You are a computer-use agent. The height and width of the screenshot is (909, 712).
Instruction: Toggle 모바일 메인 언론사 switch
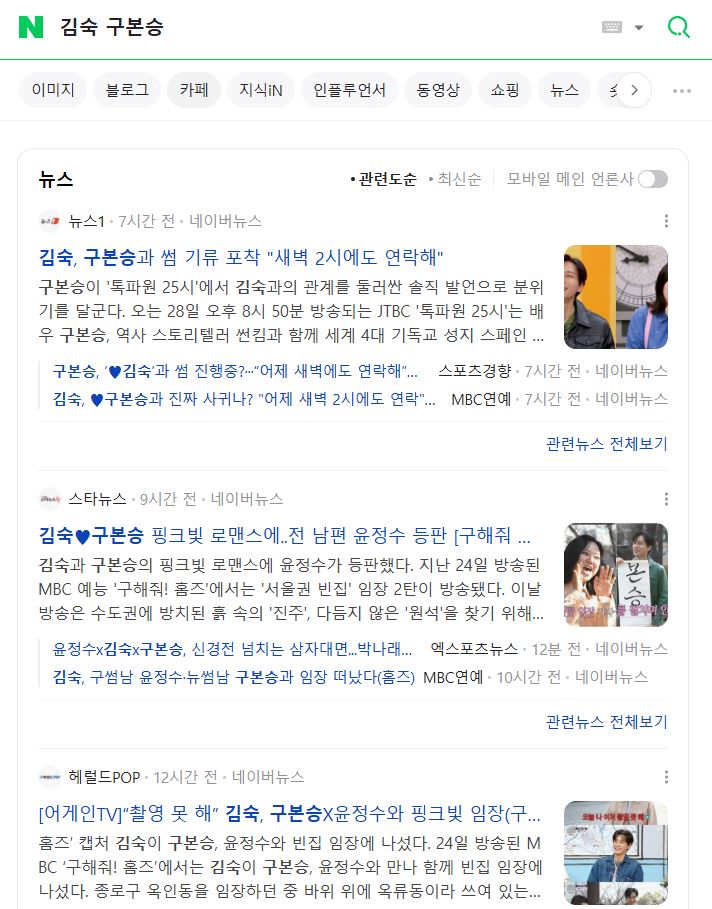click(x=652, y=179)
